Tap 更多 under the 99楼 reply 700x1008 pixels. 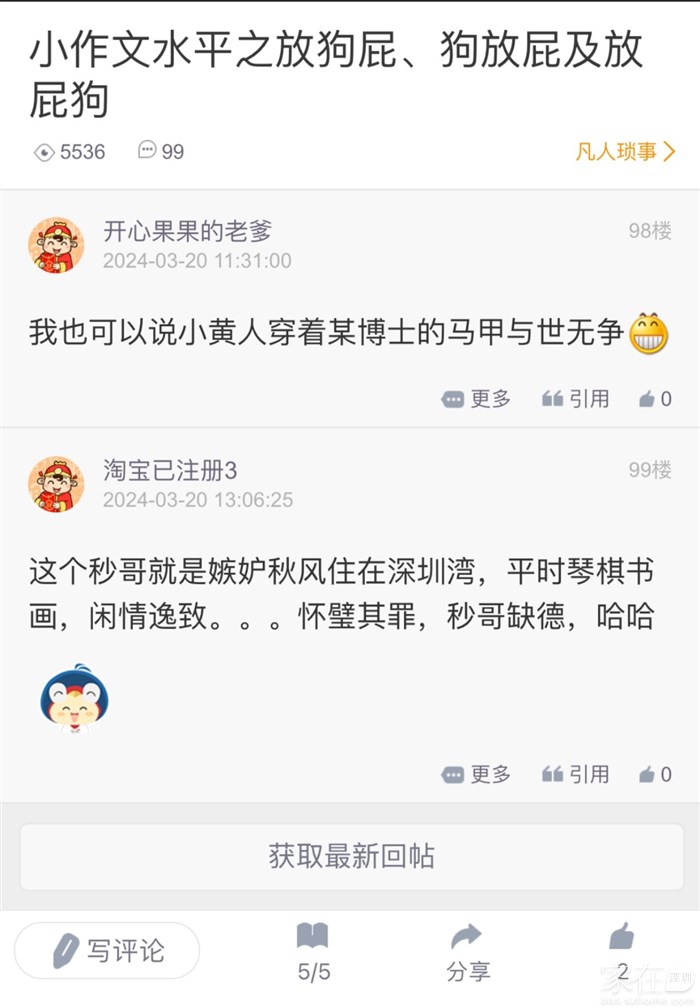[x=477, y=774]
